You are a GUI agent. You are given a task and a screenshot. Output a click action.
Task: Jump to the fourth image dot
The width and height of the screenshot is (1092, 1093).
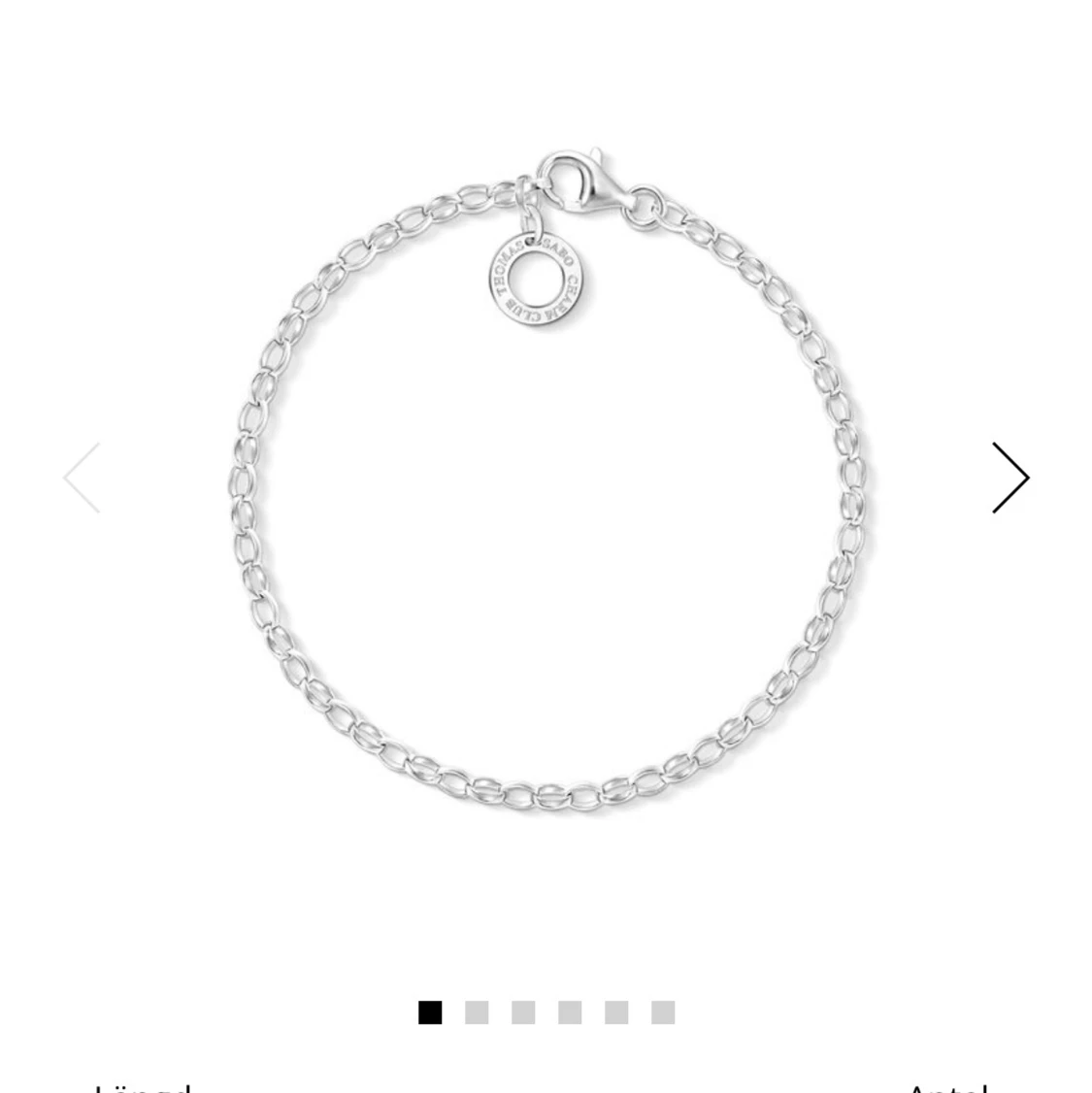(x=570, y=1012)
